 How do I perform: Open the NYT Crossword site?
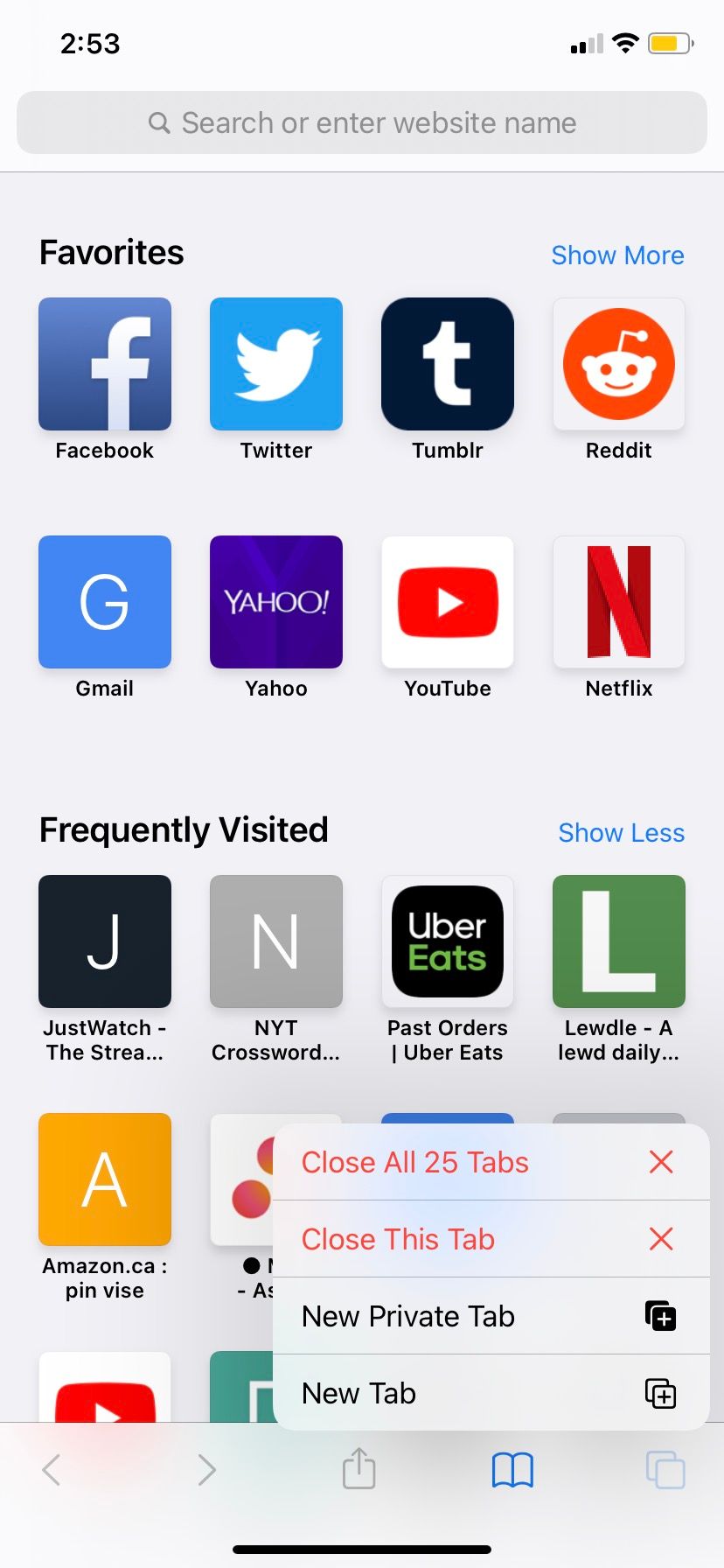276,941
